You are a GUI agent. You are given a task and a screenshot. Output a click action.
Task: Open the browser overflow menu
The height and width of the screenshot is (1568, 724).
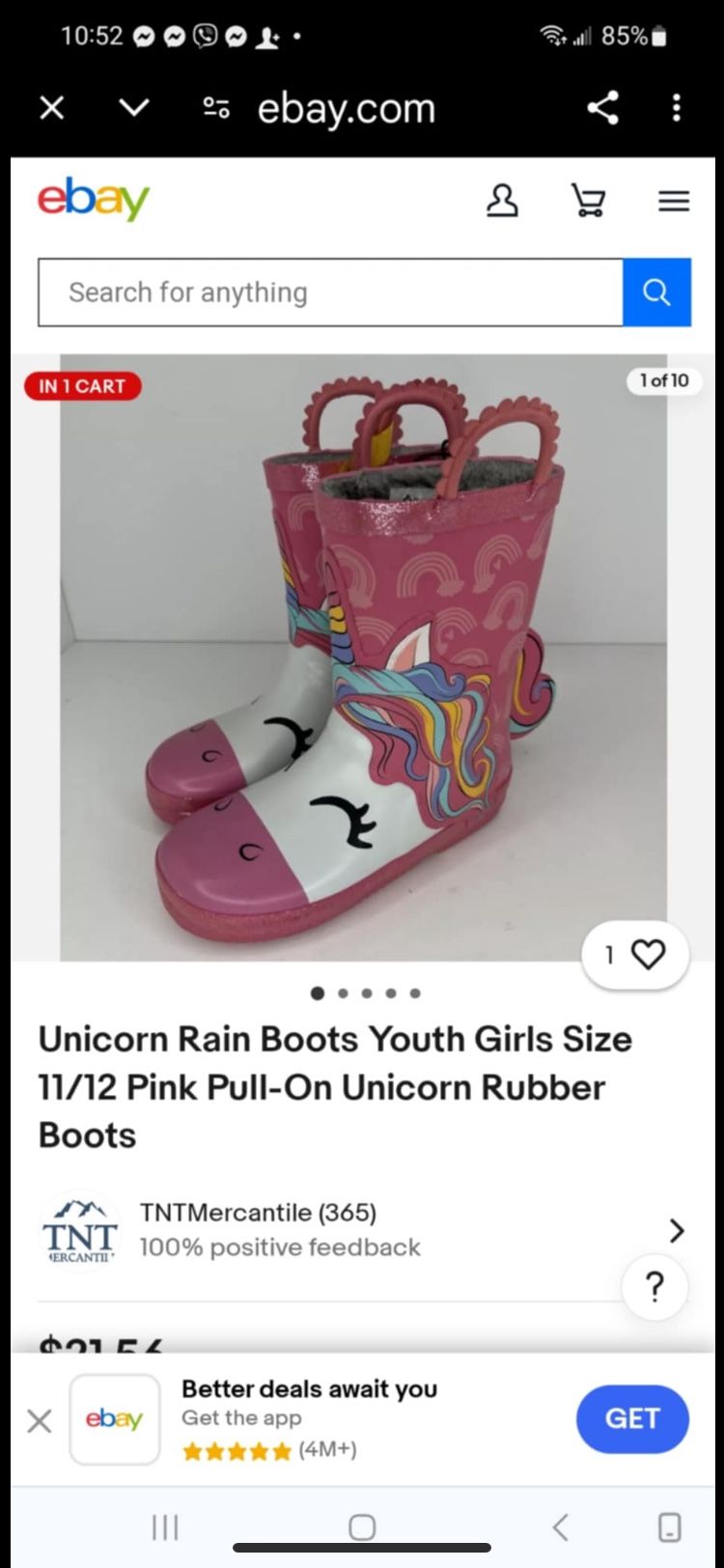677,107
